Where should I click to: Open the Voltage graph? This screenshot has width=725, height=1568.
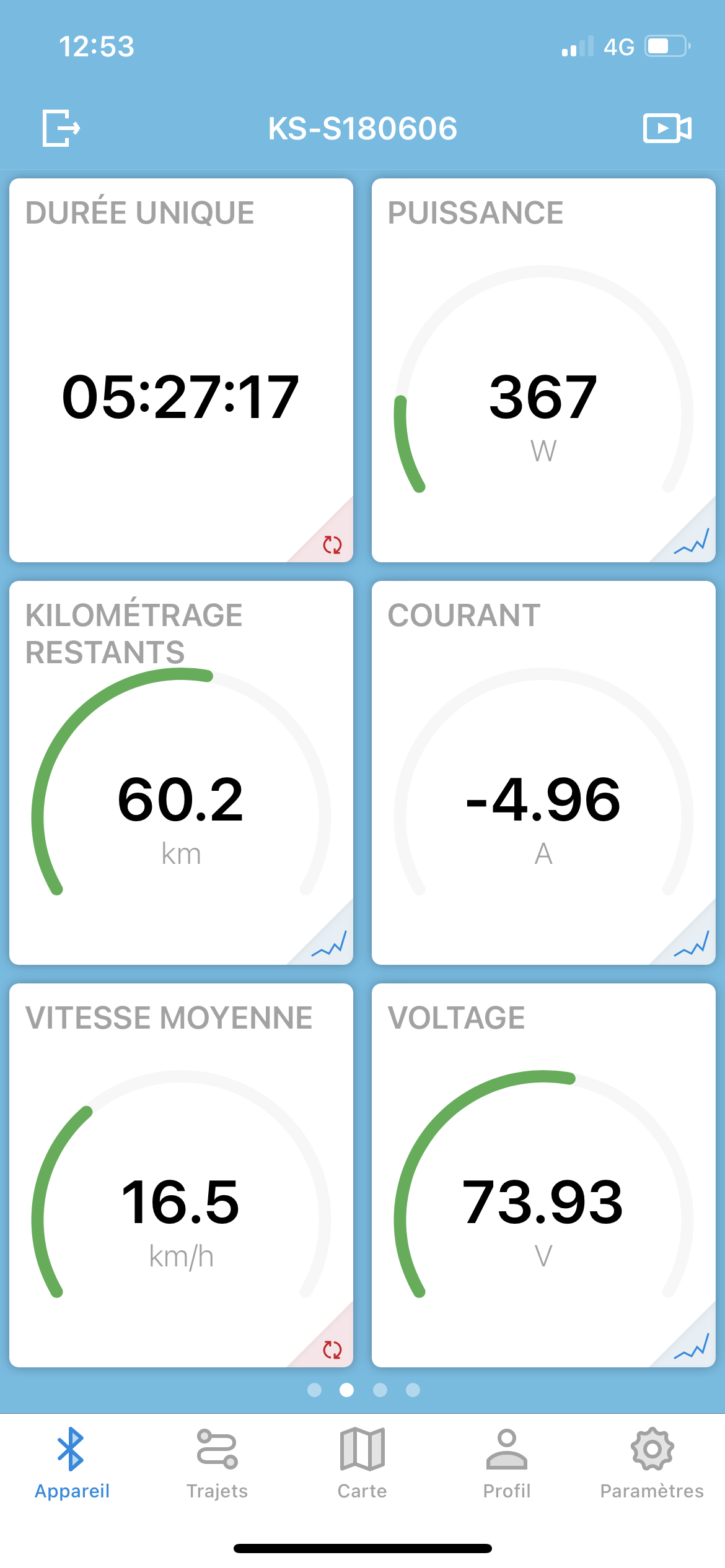[x=692, y=1347]
